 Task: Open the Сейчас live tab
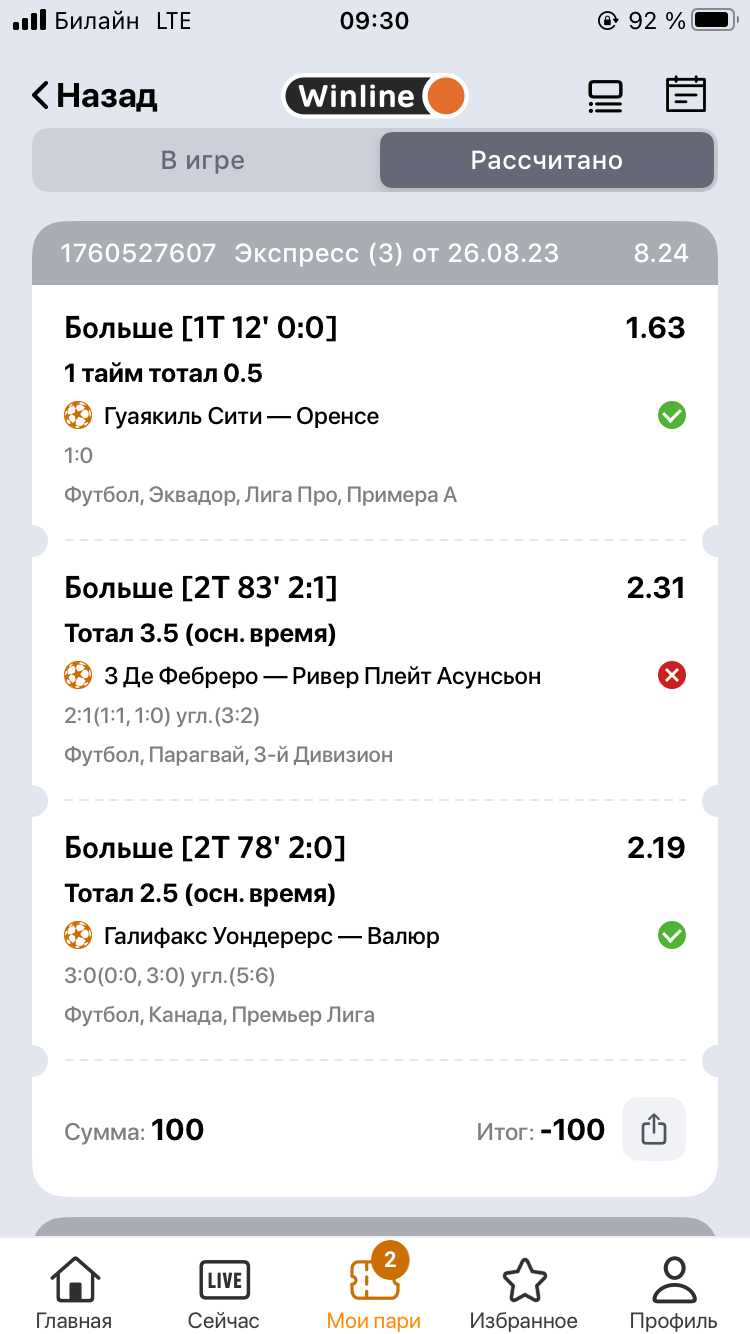click(224, 1292)
